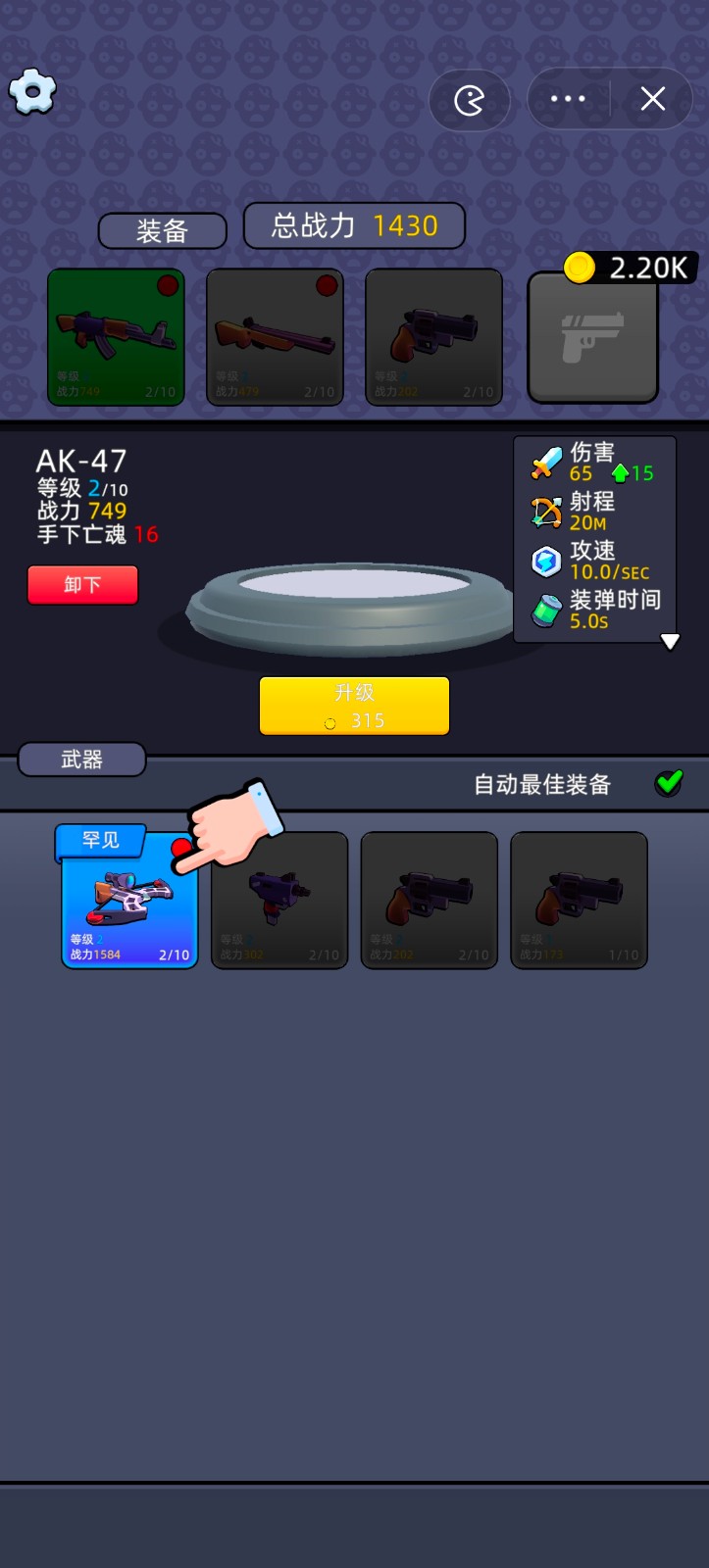Select the rare 罕见 crossbow weapon

pos(129,898)
